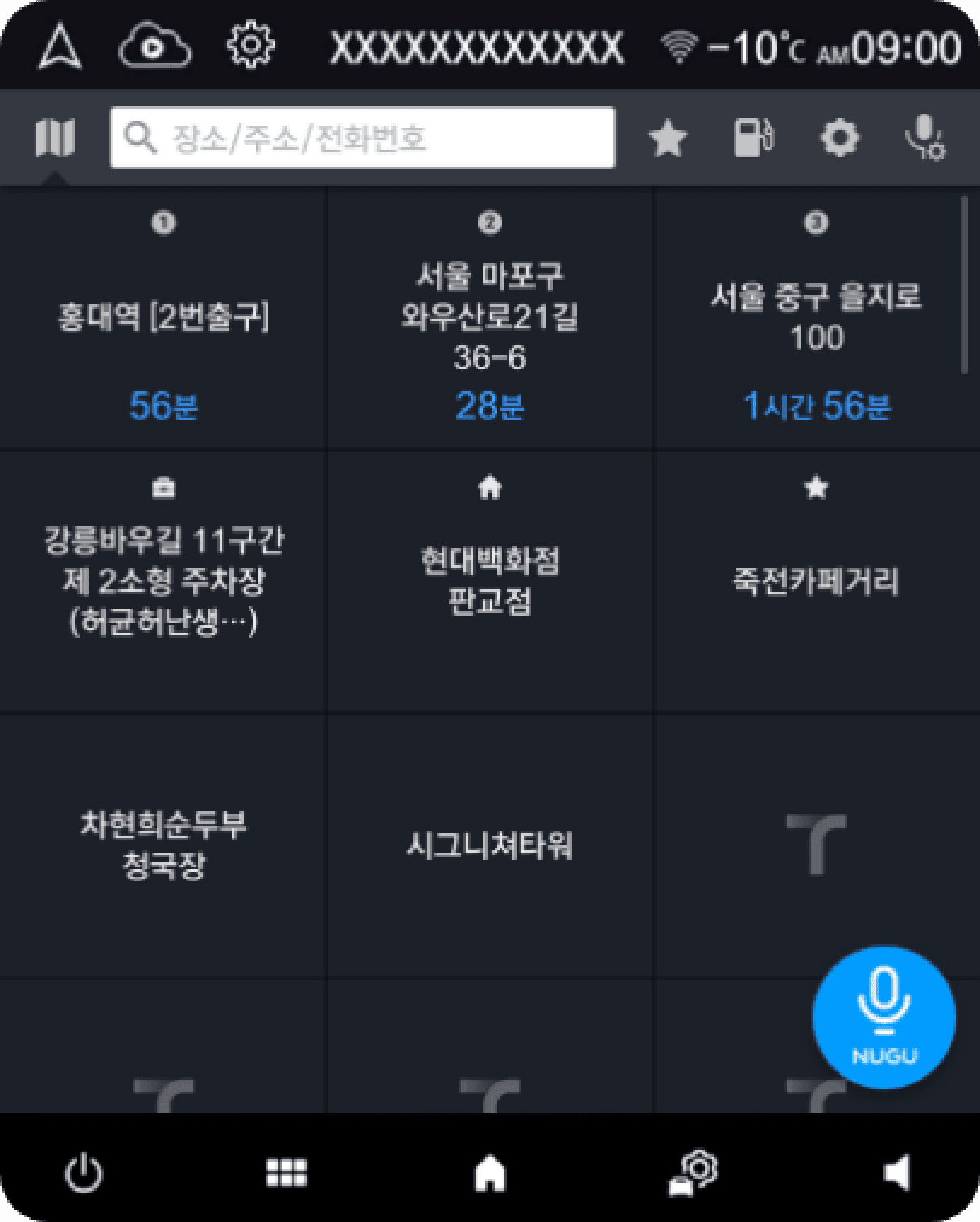This screenshot has width=980, height=1222.
Task: Open navigation arrow in top bar
Action: (60, 47)
